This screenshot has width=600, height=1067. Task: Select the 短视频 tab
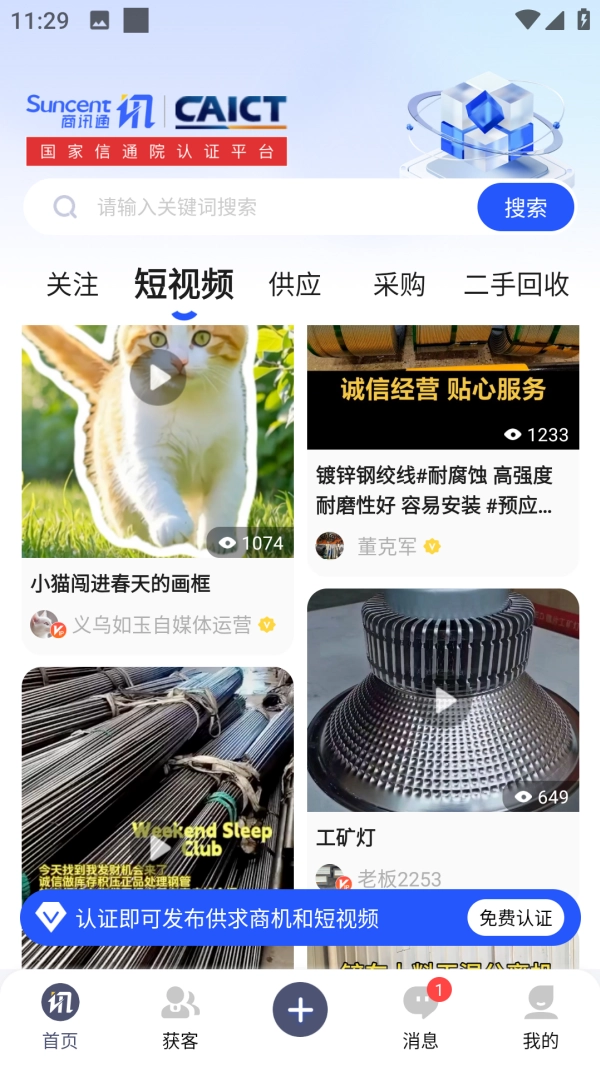point(184,285)
